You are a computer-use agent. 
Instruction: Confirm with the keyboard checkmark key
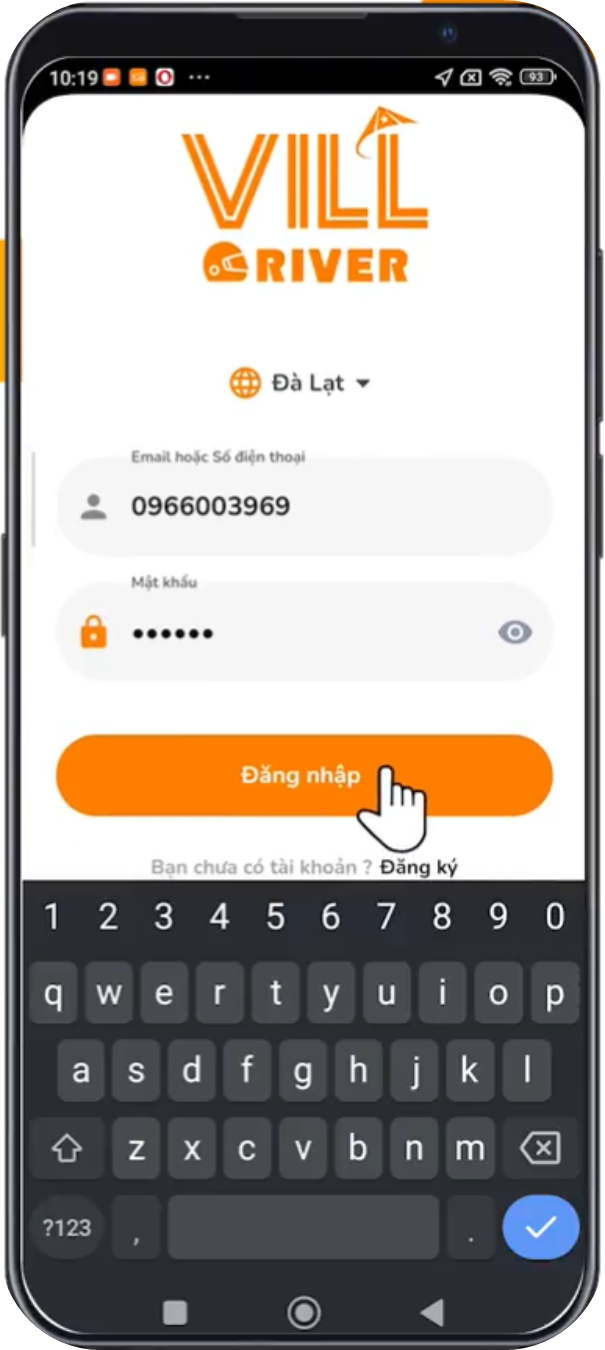541,1226
